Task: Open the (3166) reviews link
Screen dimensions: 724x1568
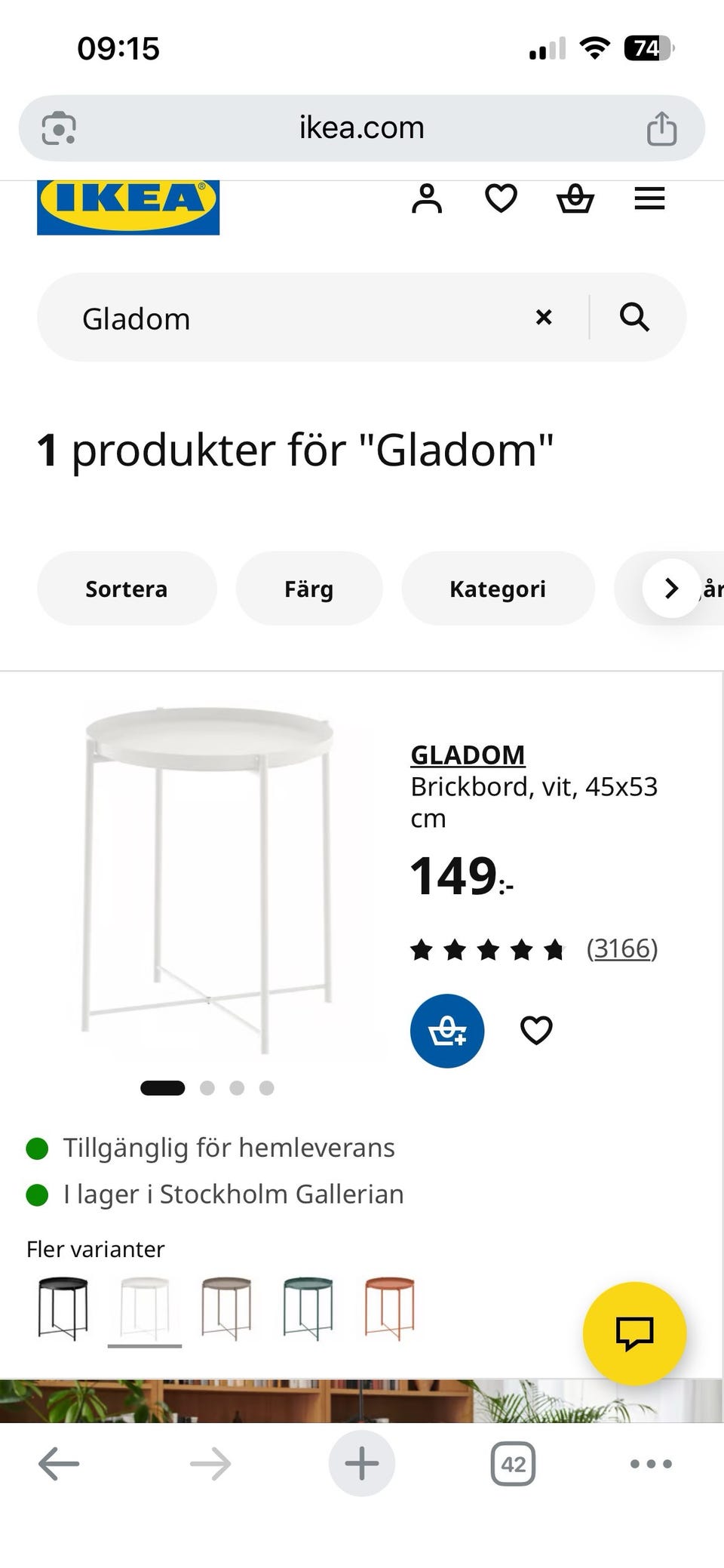Action: coord(621,948)
